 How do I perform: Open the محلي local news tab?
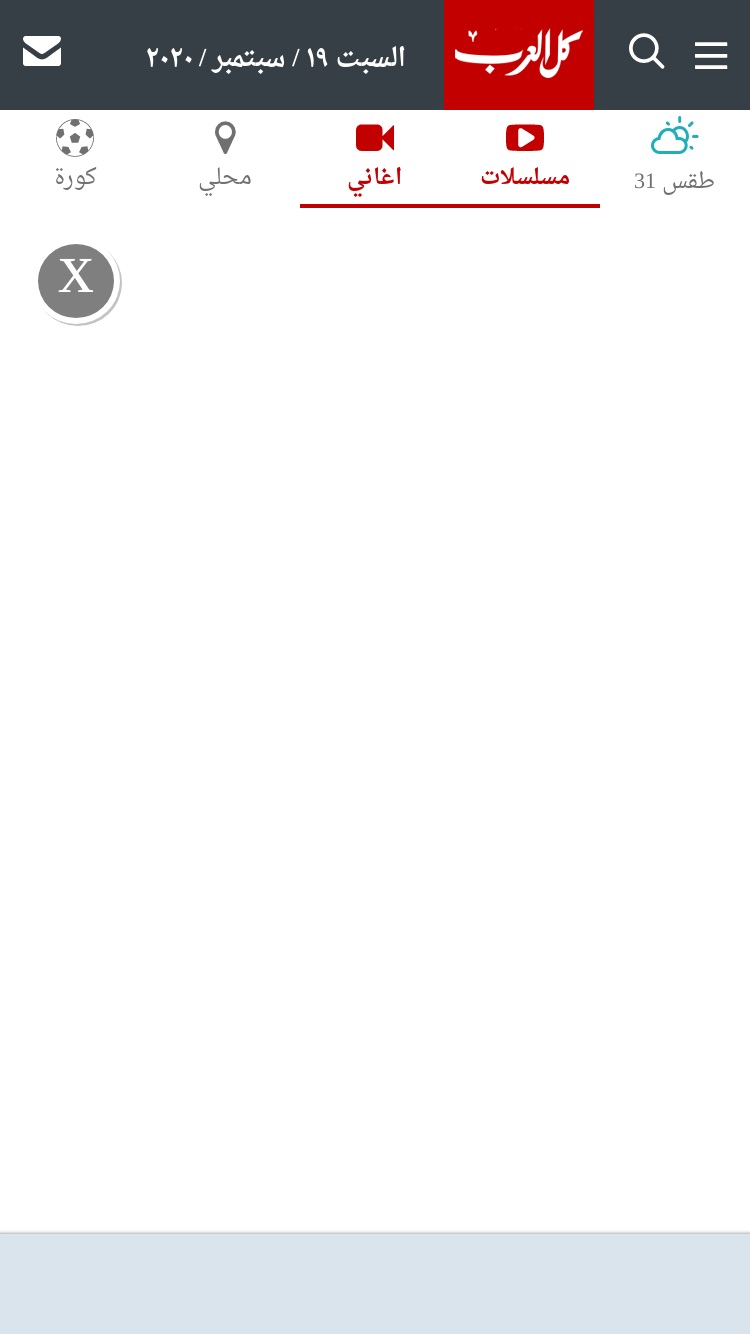click(225, 156)
